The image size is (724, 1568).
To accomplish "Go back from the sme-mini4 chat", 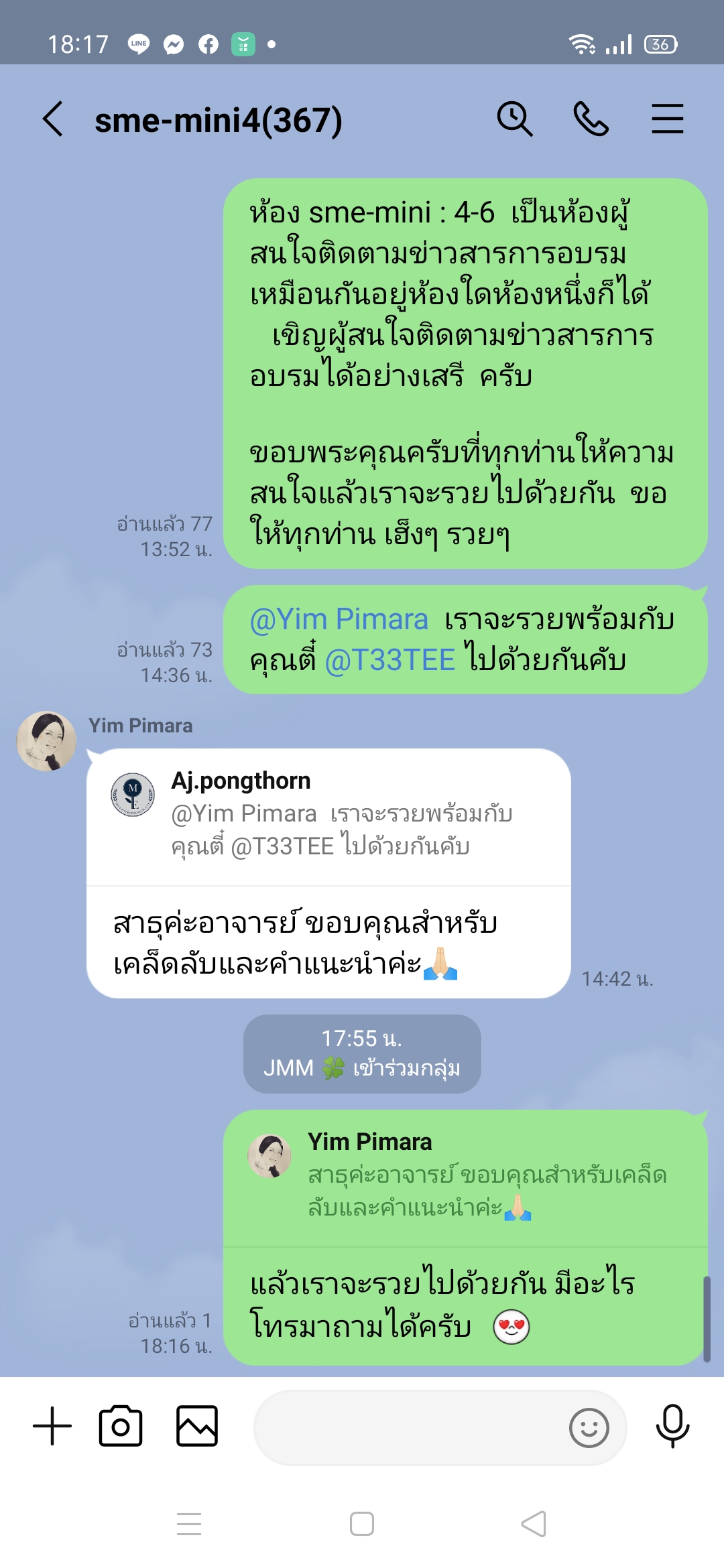I will 52,119.
